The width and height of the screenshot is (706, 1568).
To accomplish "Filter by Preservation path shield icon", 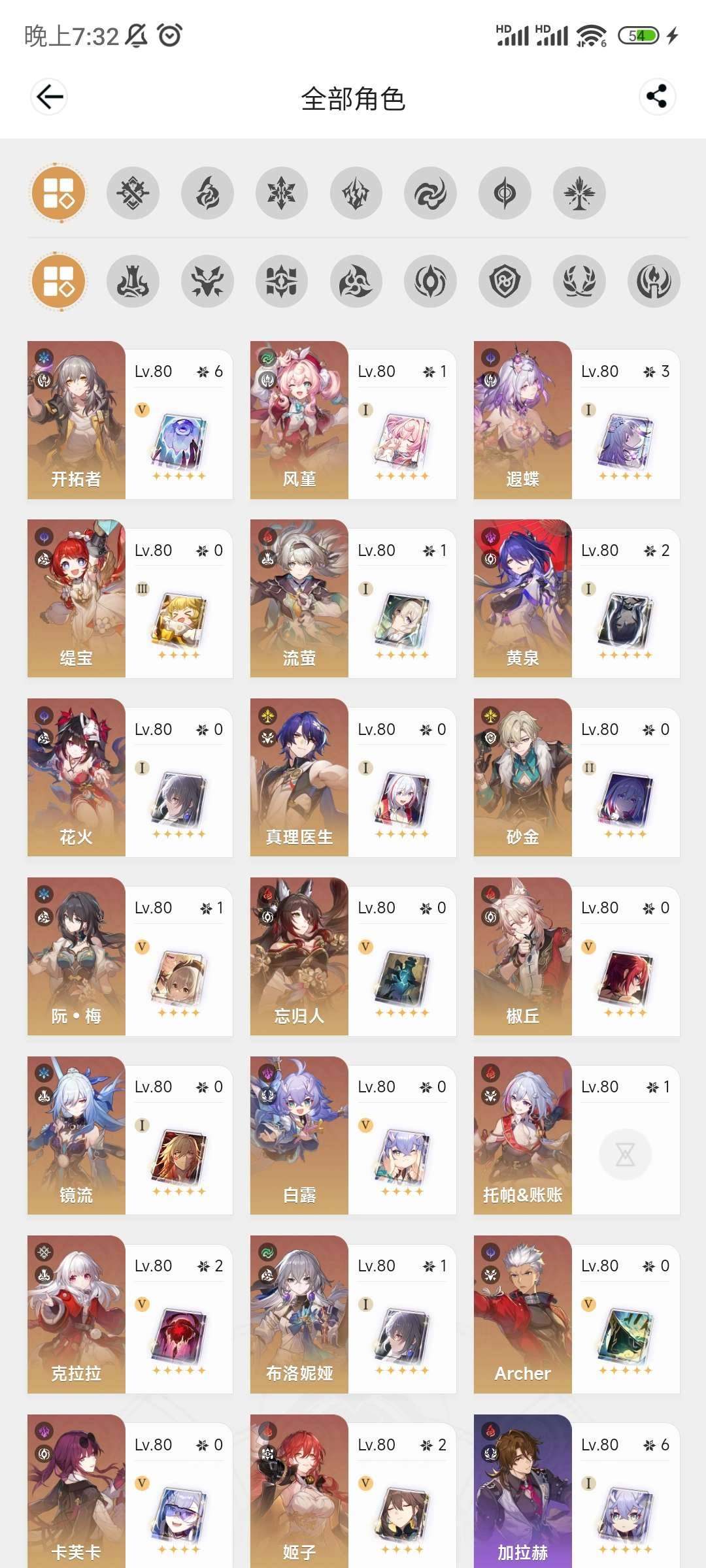I will (x=505, y=282).
